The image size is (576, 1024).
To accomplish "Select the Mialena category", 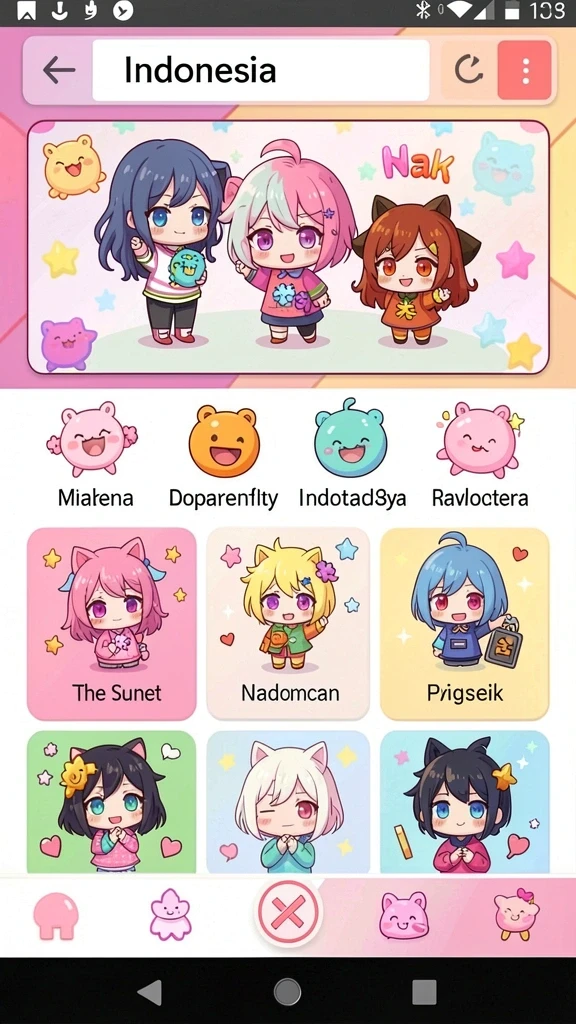I will point(95,455).
